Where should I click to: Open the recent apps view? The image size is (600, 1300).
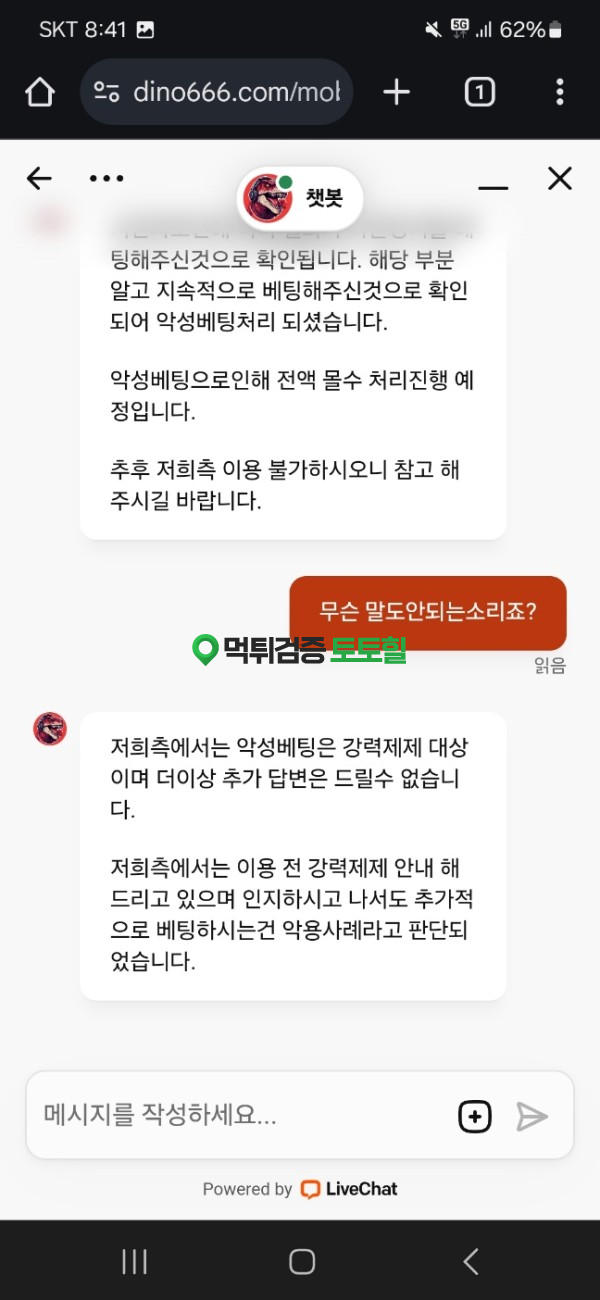point(134,1262)
